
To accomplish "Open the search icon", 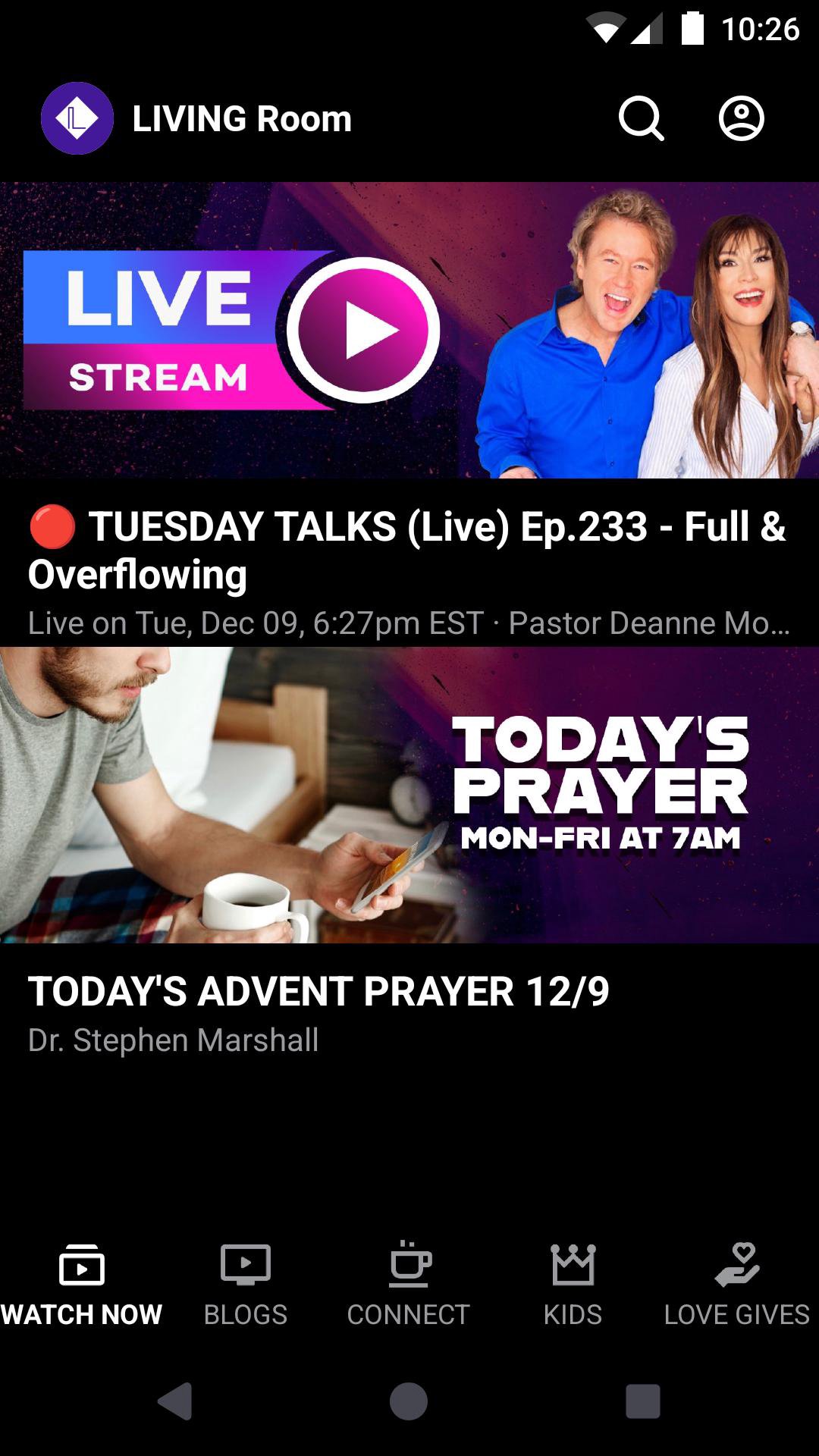I will click(x=641, y=119).
